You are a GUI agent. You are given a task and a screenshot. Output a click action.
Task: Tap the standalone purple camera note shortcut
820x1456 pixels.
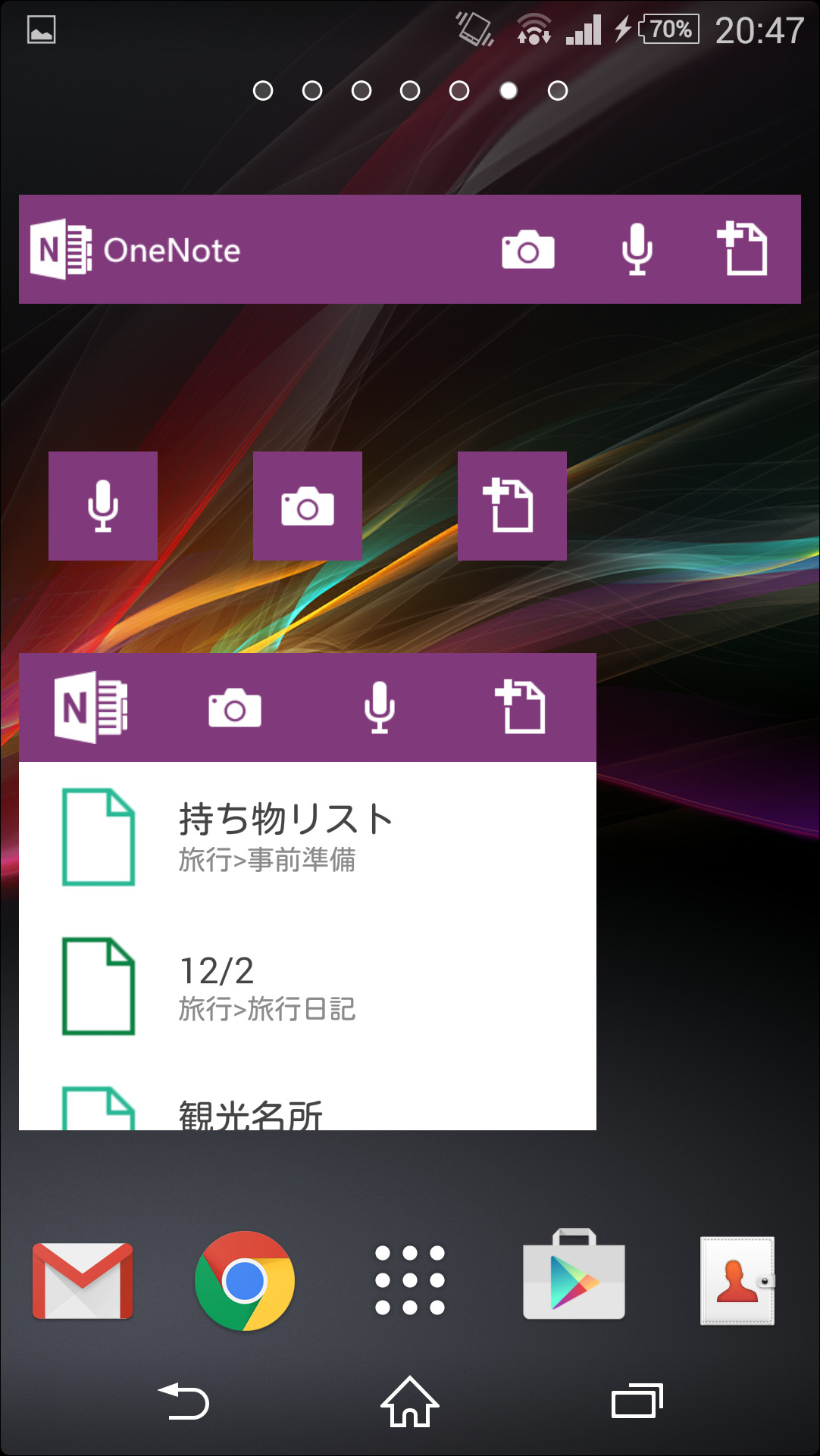308,505
